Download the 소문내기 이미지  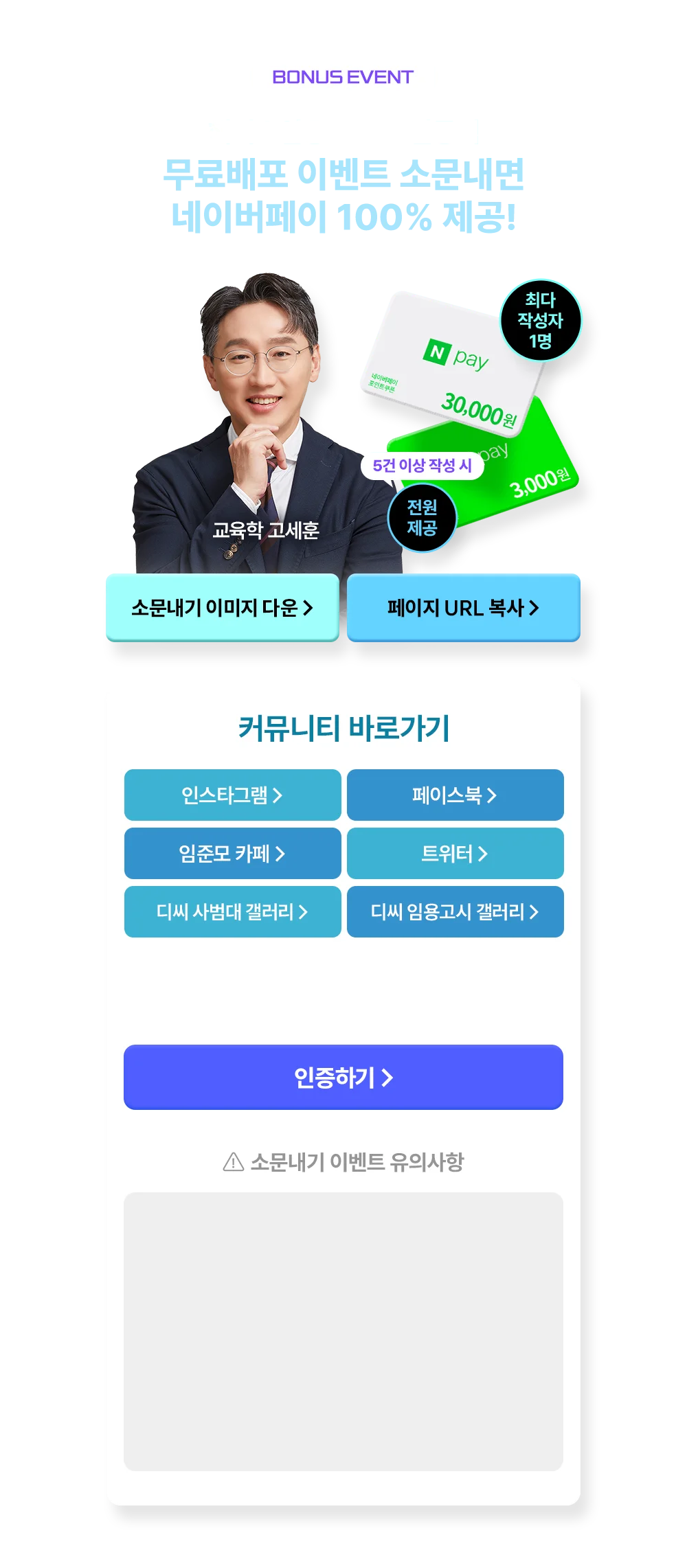(x=222, y=607)
